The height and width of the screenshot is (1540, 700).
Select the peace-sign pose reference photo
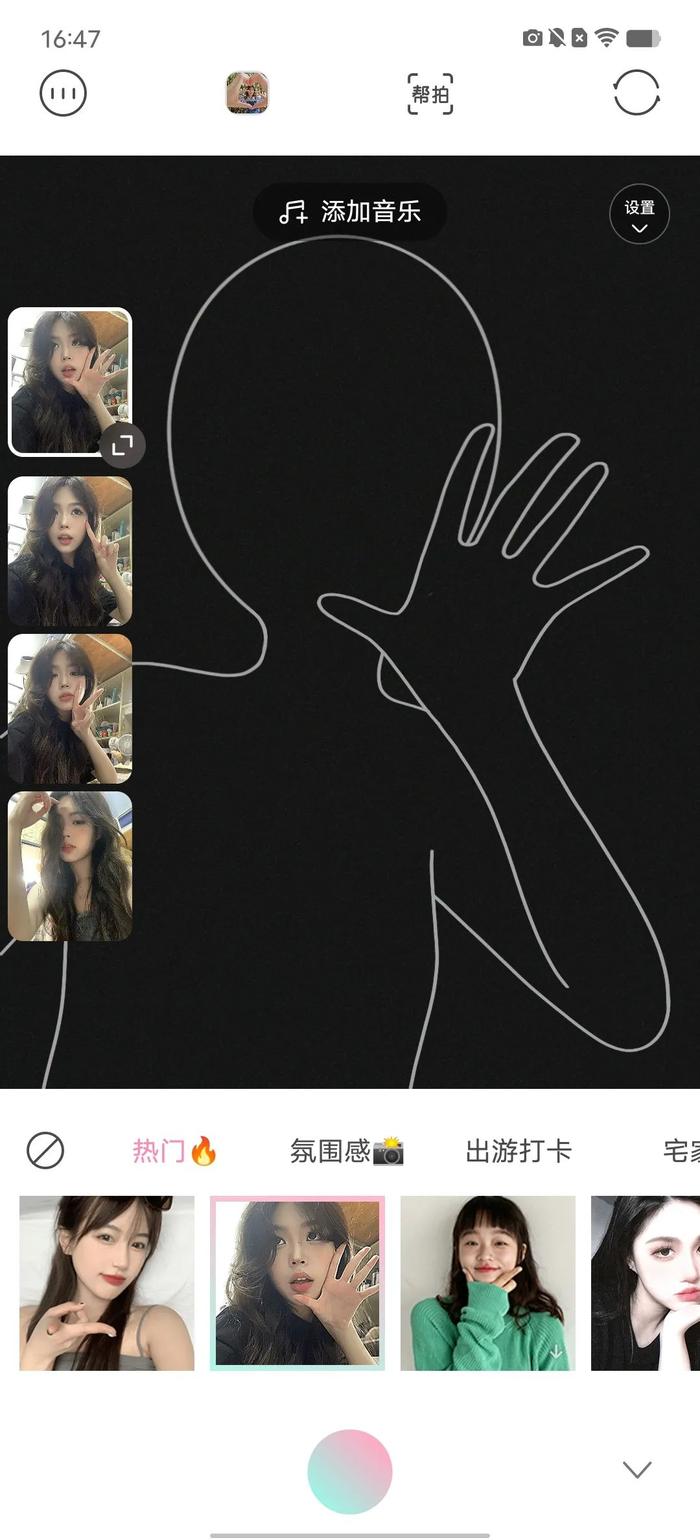coord(70,550)
